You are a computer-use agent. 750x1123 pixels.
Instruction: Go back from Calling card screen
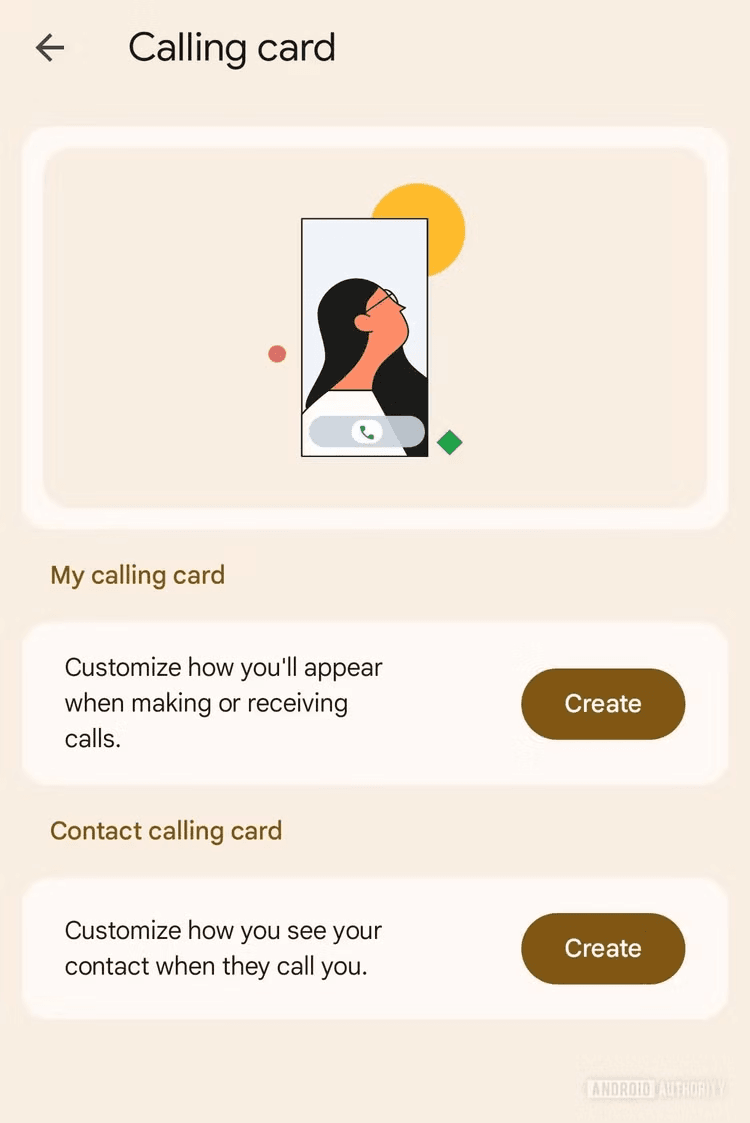[x=49, y=47]
